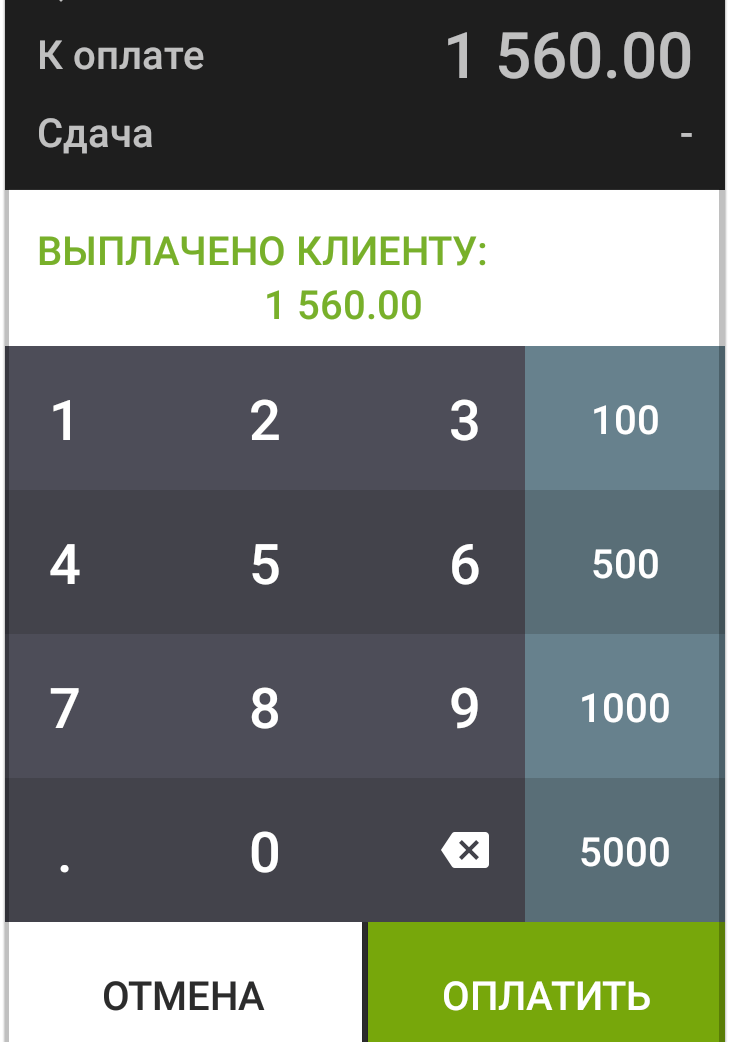Choose the 100 quick amount
Screen dimensions: 730x1042
(x=625, y=421)
